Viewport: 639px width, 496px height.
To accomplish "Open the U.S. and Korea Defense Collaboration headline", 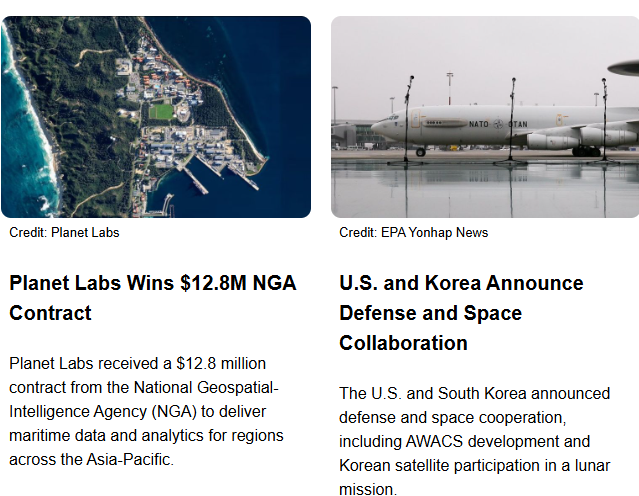I will [x=461, y=313].
